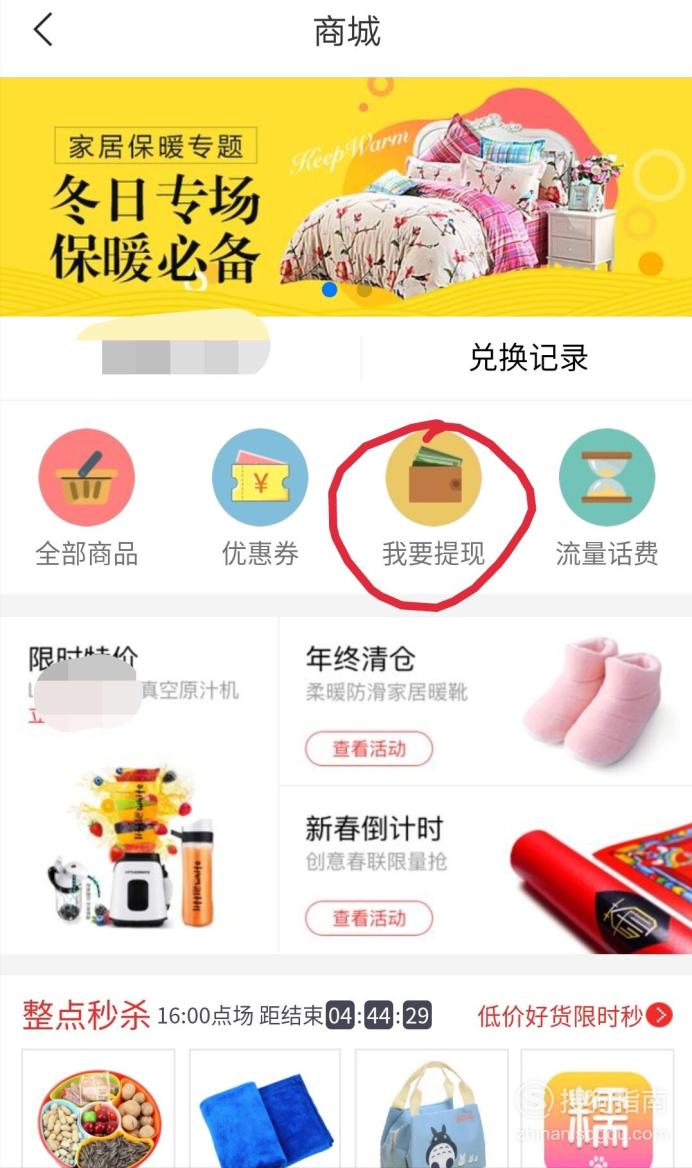Jump to the second banner page dot

[x=364, y=290]
